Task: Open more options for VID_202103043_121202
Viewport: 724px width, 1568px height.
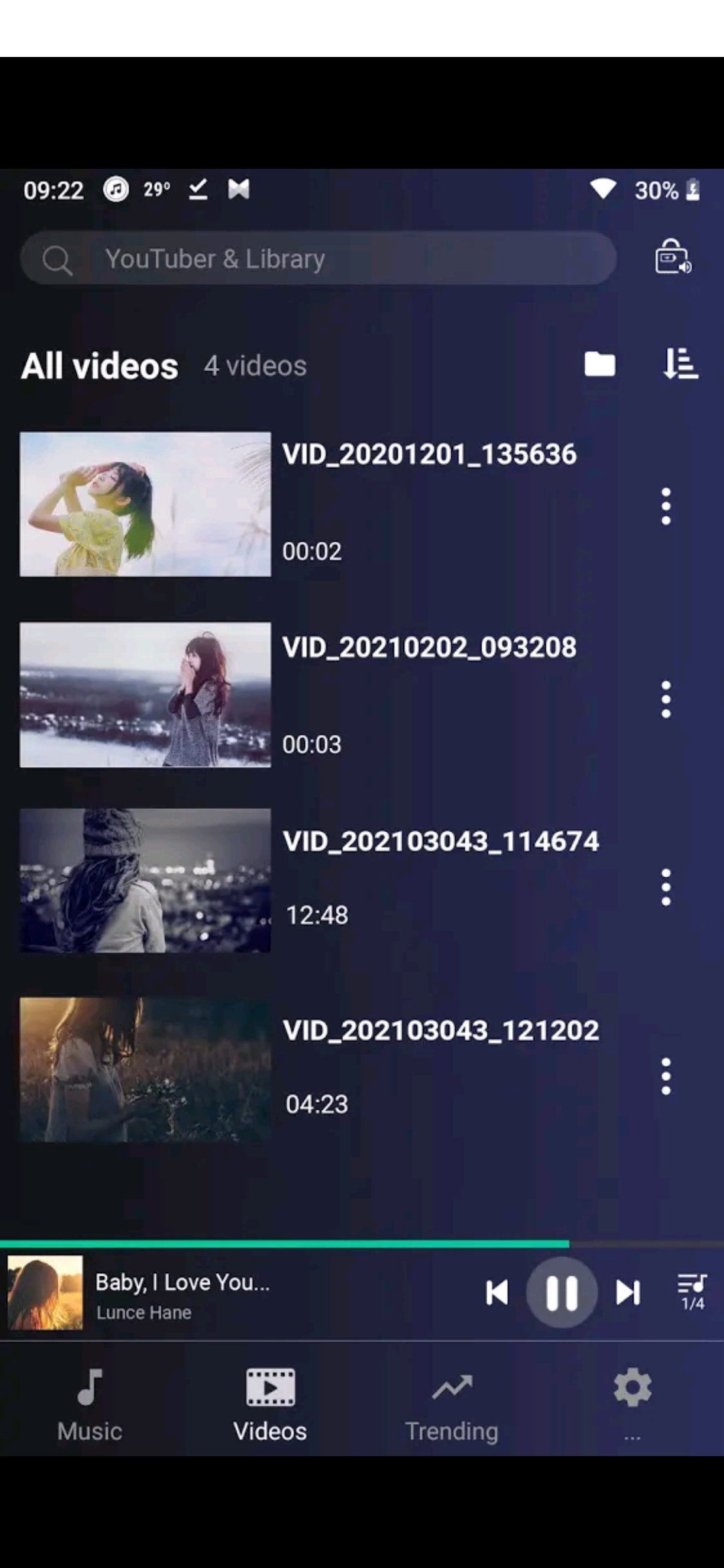Action: (x=666, y=1076)
